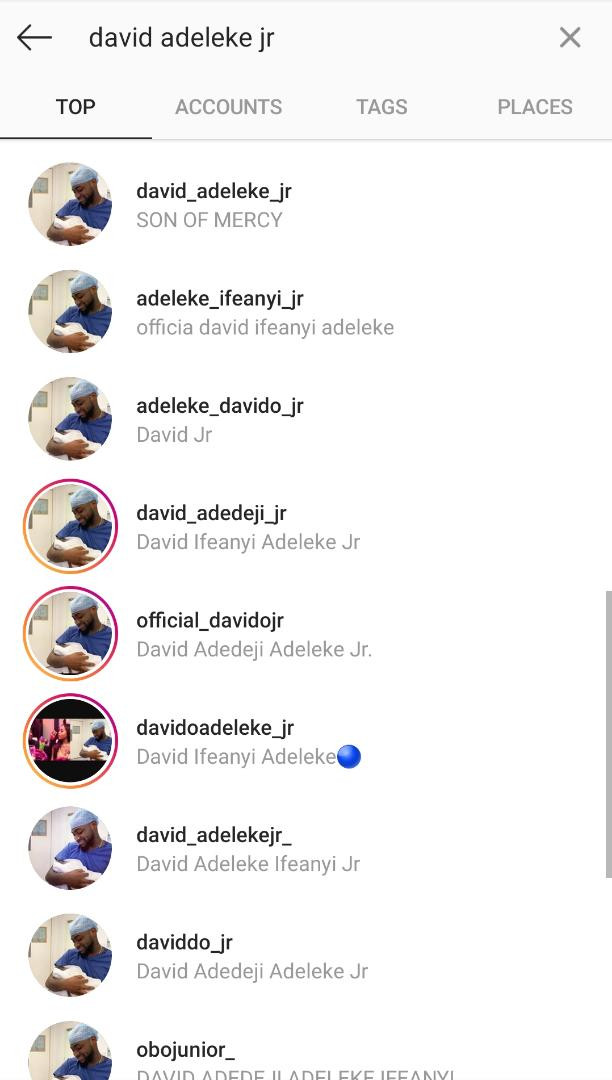This screenshot has height=1080, width=612.
Task: Open official_davidojr profile
Action: point(306,634)
